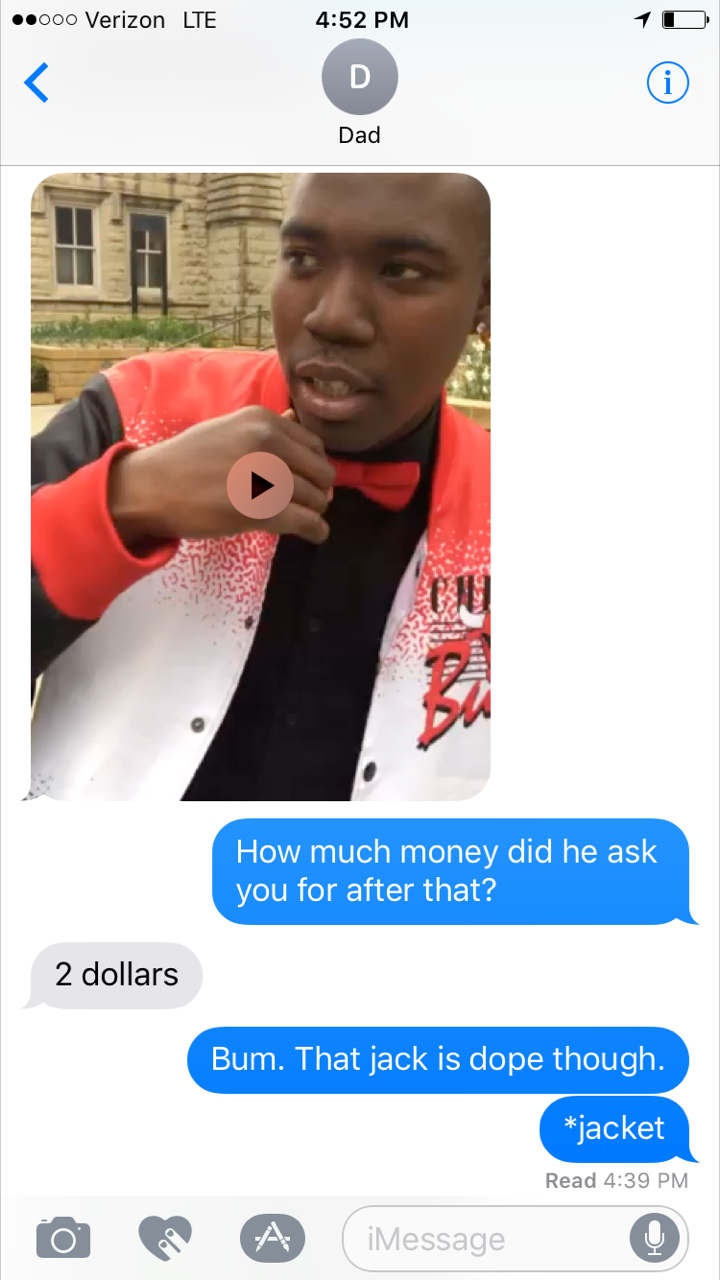Open Digital Touch heart icon
Image resolution: width=720 pixels, height=1280 pixels.
[x=166, y=1239]
